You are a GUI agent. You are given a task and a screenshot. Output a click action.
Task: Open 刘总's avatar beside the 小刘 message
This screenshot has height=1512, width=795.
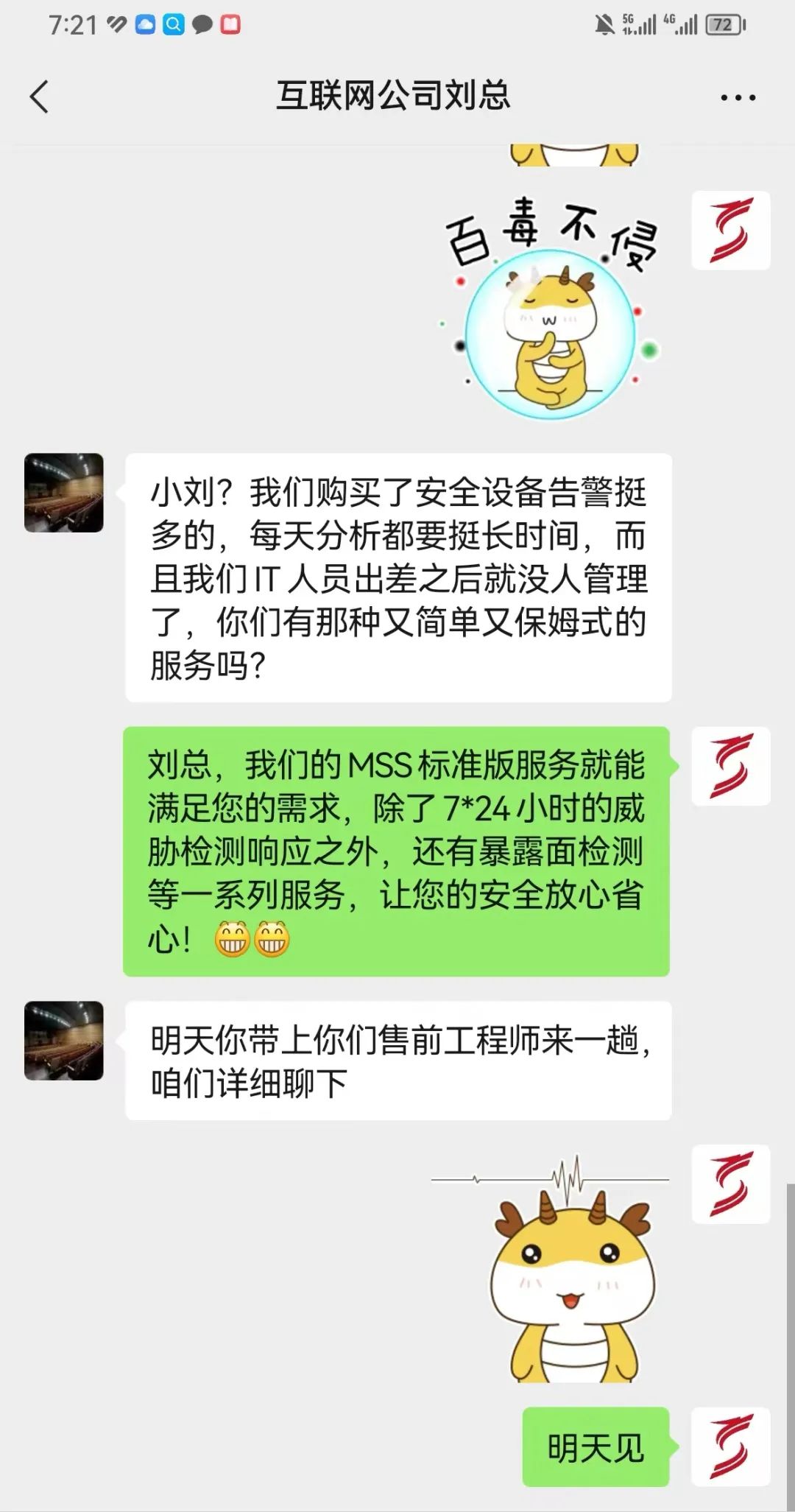point(64,493)
